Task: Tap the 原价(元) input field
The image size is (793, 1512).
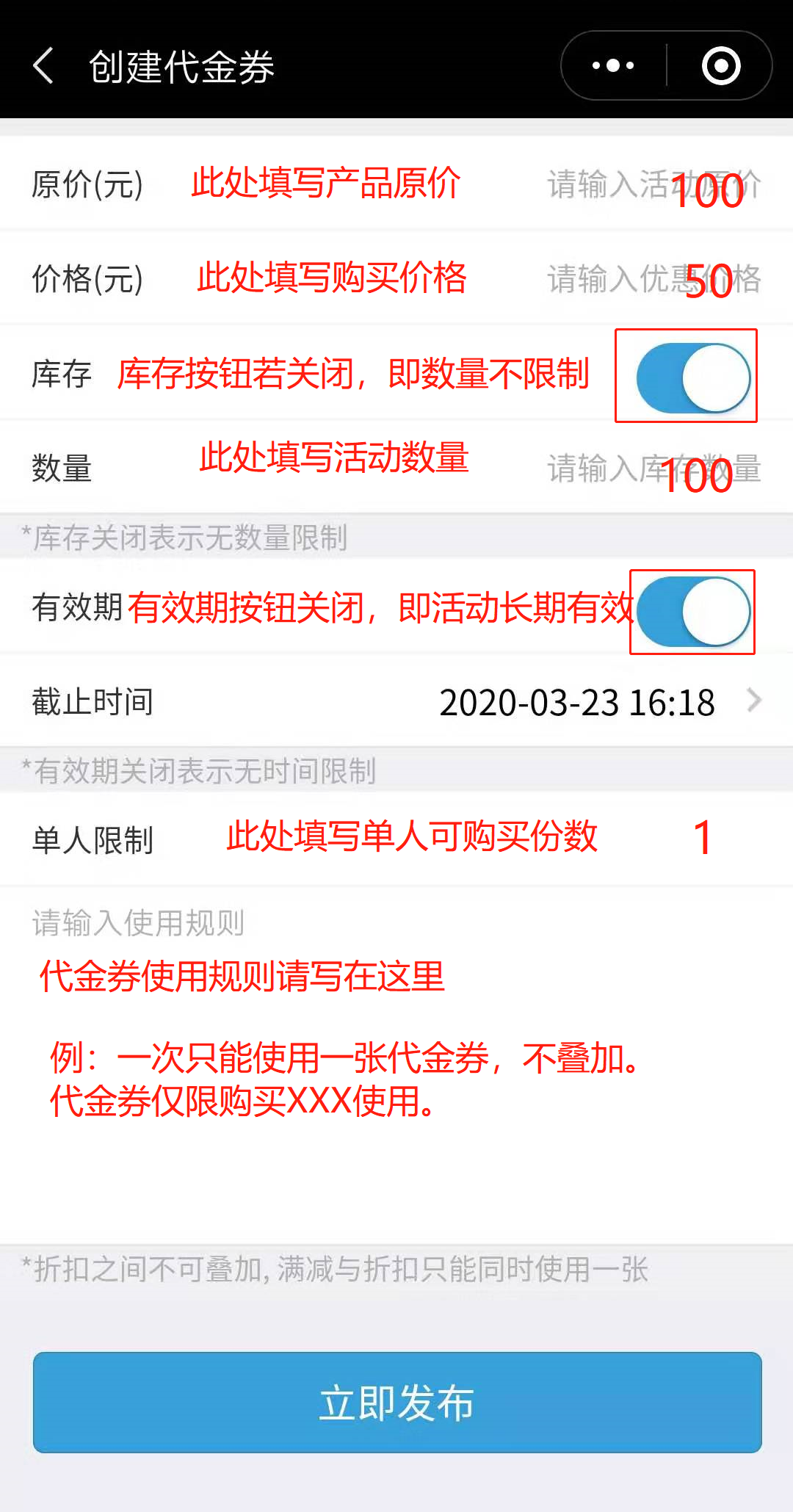Action: (x=653, y=185)
